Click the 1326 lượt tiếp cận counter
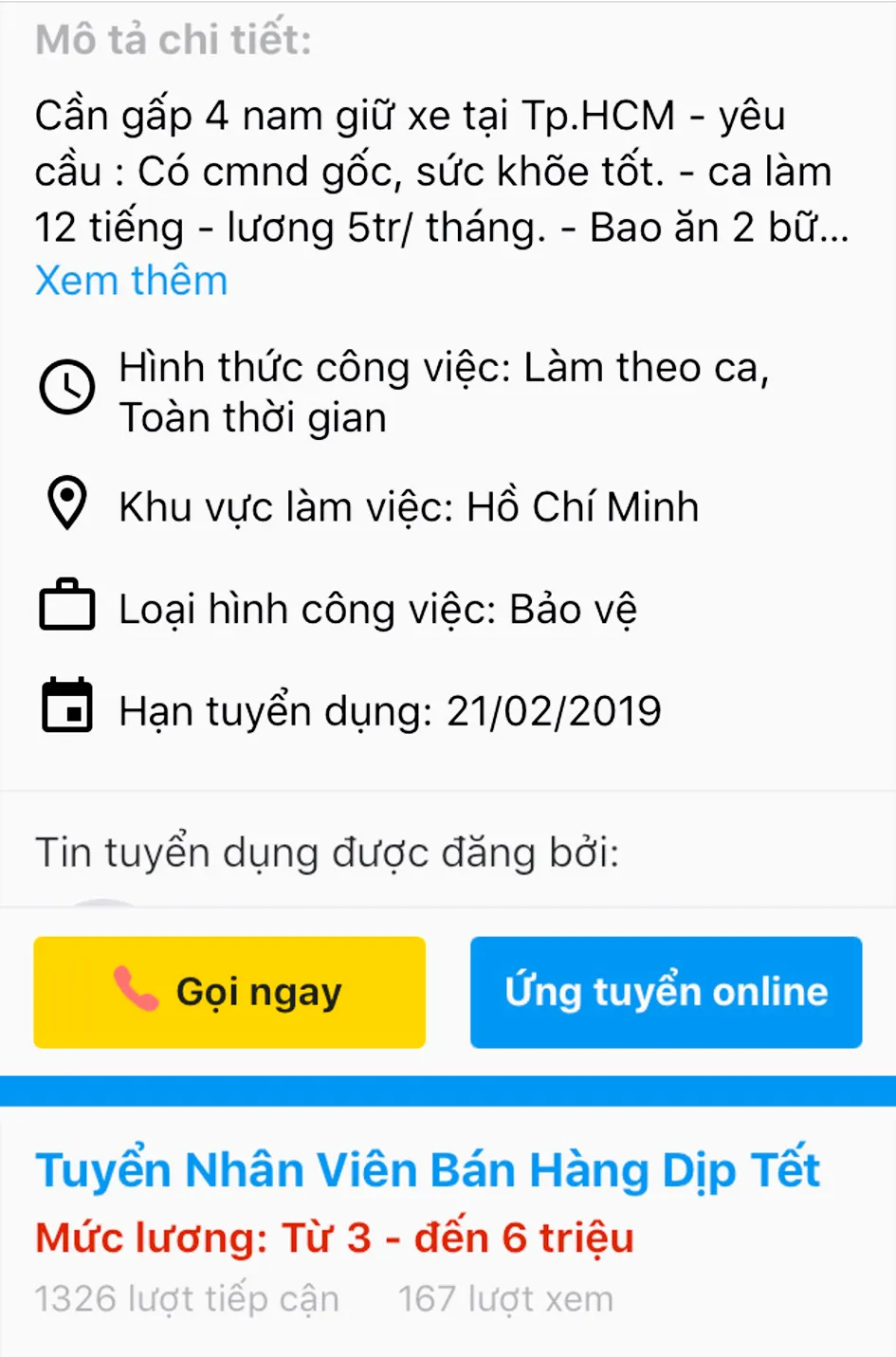 click(188, 1297)
